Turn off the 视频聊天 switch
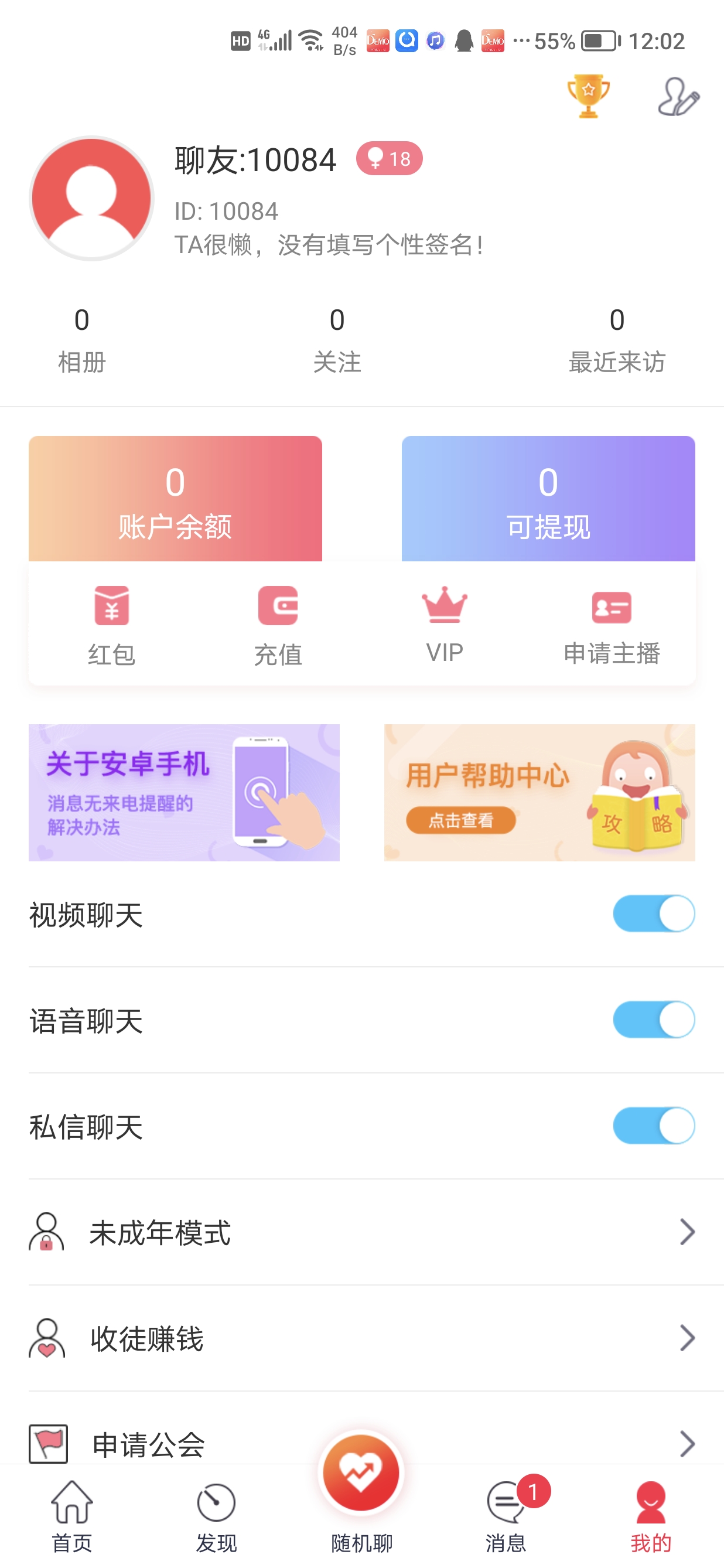 (654, 913)
